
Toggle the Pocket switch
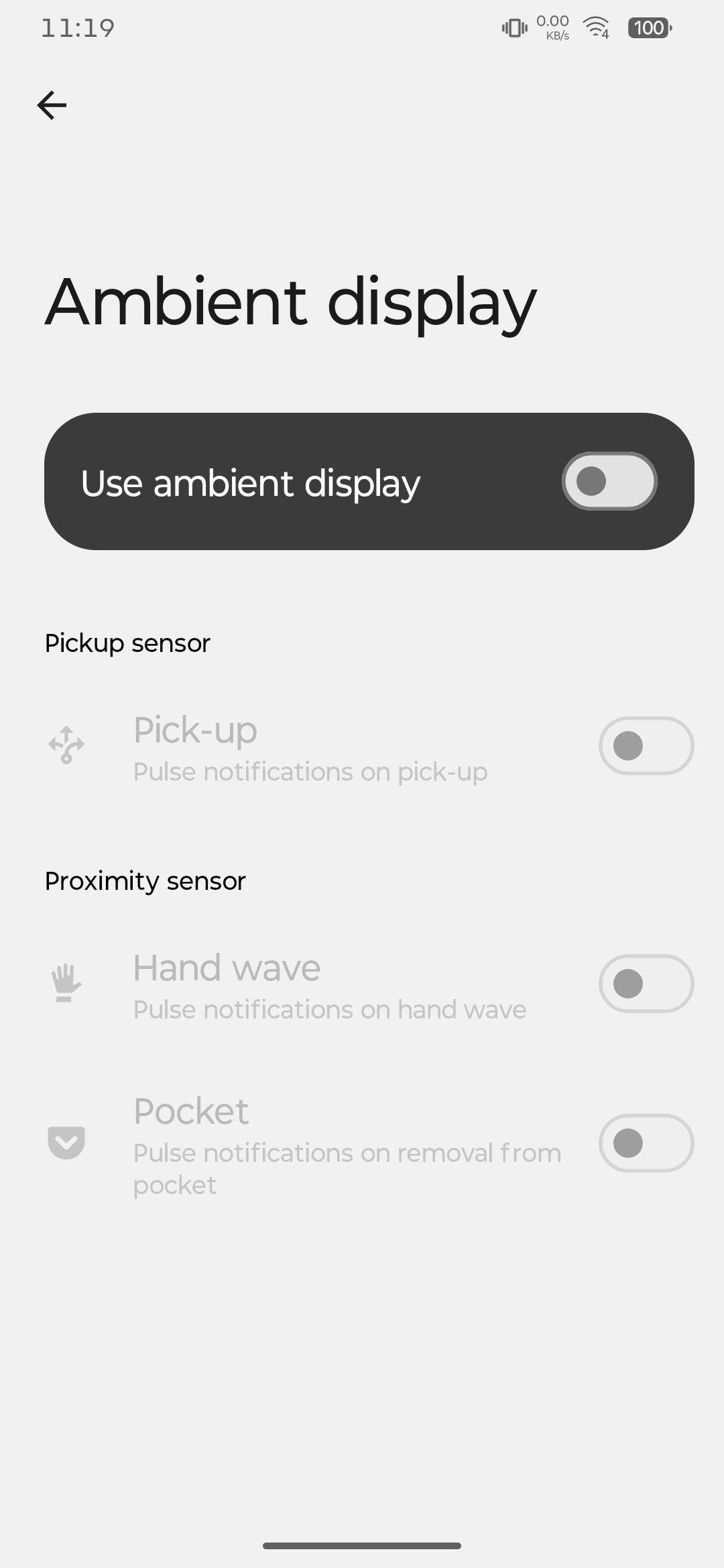coord(646,1143)
